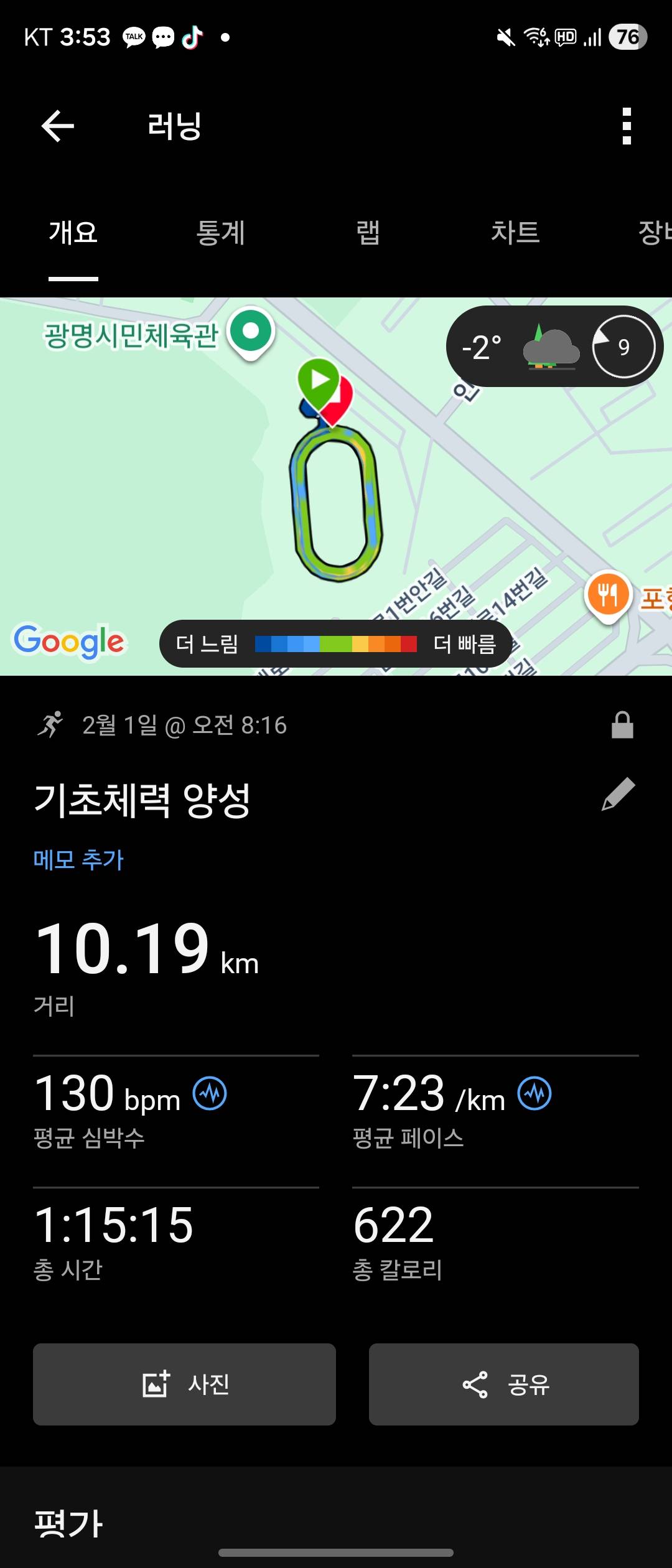This screenshot has width=672, height=1568.
Task: Tap the pace color legend bar
Action: point(336,645)
